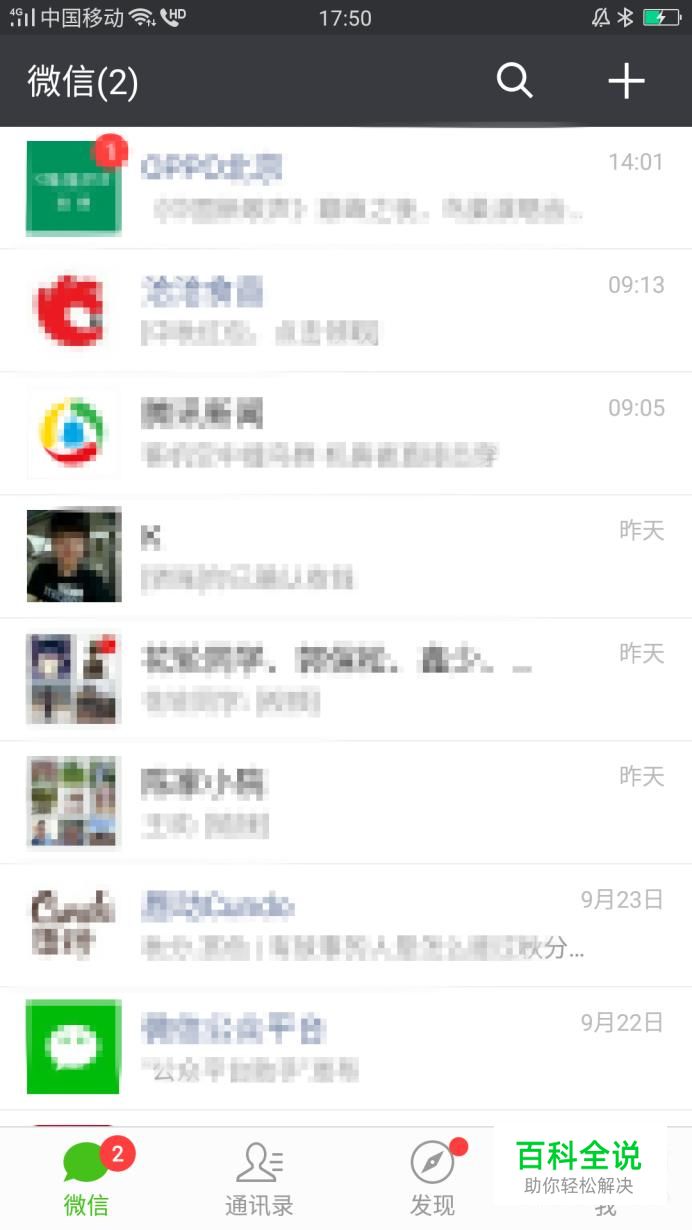
Task: Open the chat received at 09:13
Action: click(x=346, y=310)
